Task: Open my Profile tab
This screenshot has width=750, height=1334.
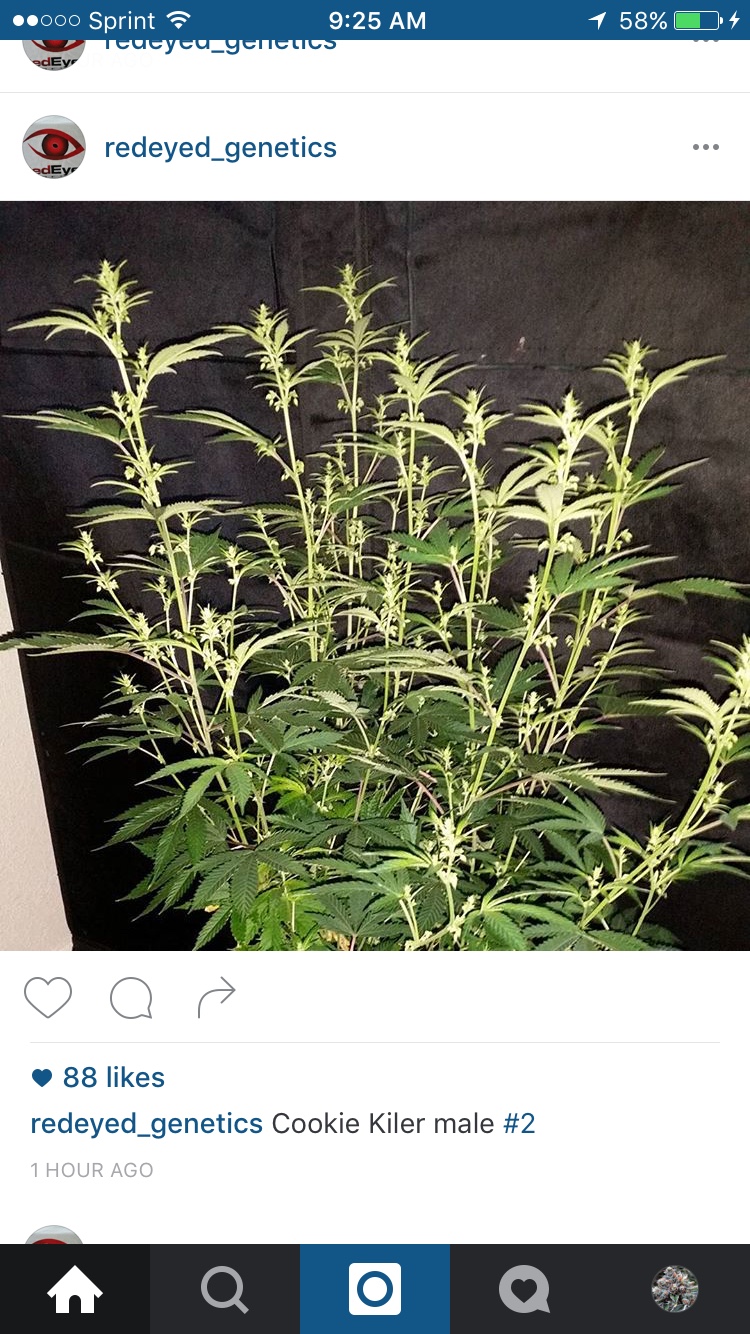Action: (x=675, y=1290)
